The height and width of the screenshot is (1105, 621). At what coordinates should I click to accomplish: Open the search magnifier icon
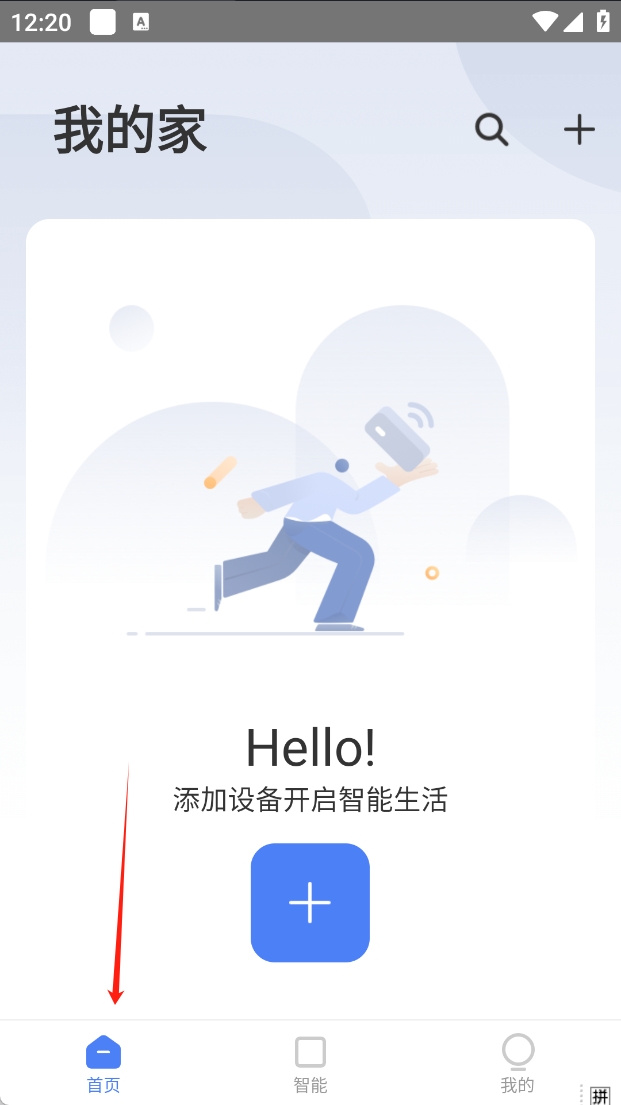[x=491, y=130]
